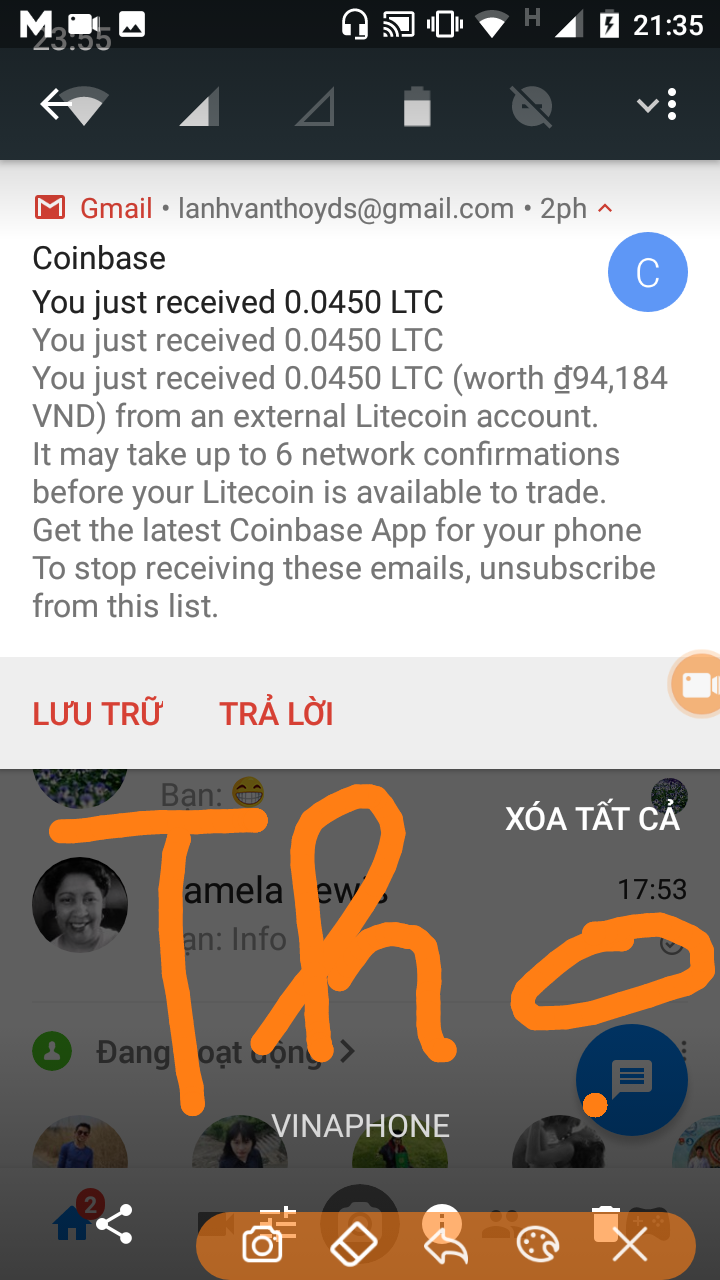Viewport: 720px width, 1280px height.
Task: Open the color palette picker
Action: pos(538,1245)
